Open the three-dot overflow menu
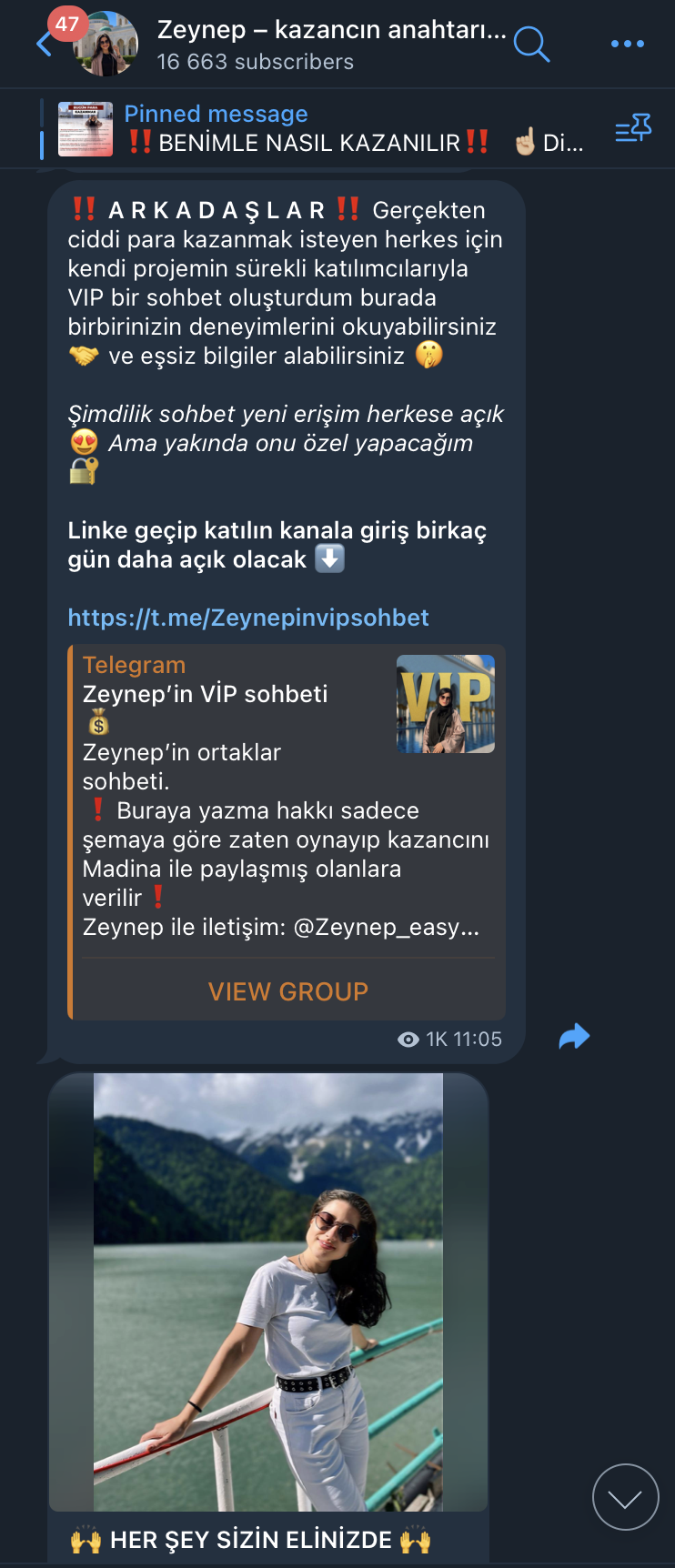675x1568 pixels. click(x=627, y=44)
